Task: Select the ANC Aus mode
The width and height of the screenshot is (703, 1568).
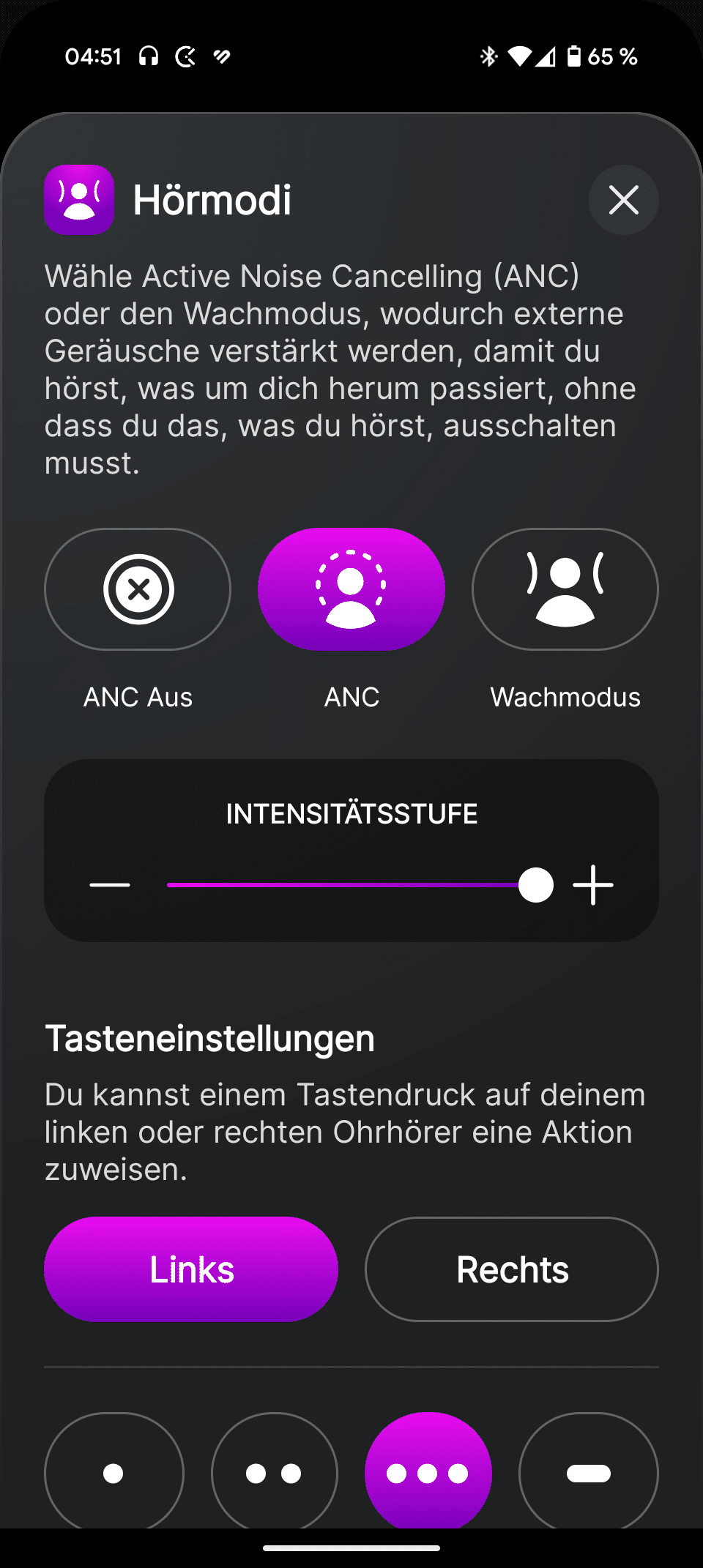Action: 138,589
